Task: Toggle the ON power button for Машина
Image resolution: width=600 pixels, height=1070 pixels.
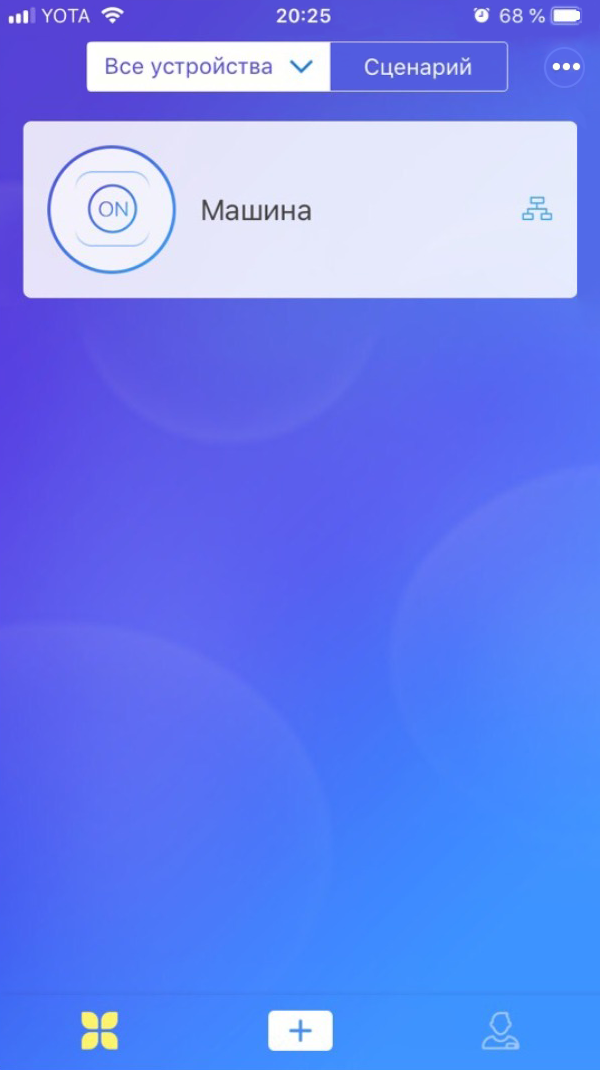Action: click(112, 210)
